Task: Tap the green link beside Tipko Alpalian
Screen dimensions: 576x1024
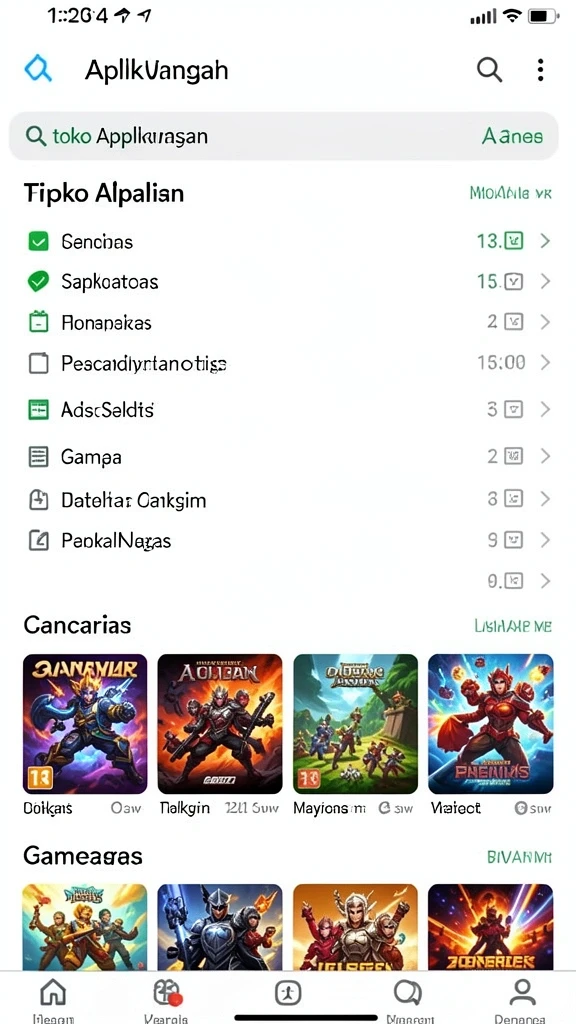Action: pos(511,193)
